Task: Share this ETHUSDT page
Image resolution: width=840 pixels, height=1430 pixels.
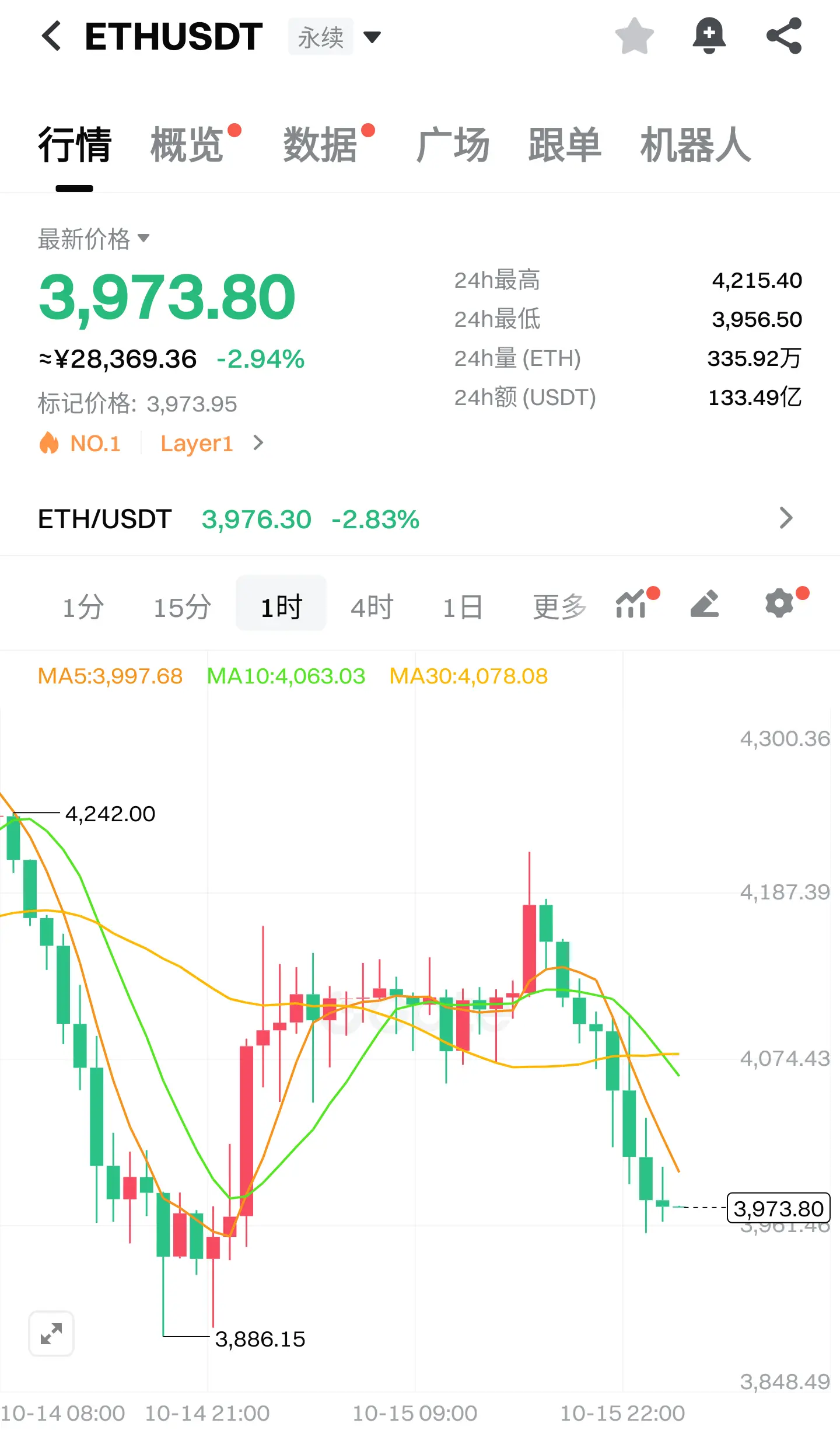Action: [785, 36]
